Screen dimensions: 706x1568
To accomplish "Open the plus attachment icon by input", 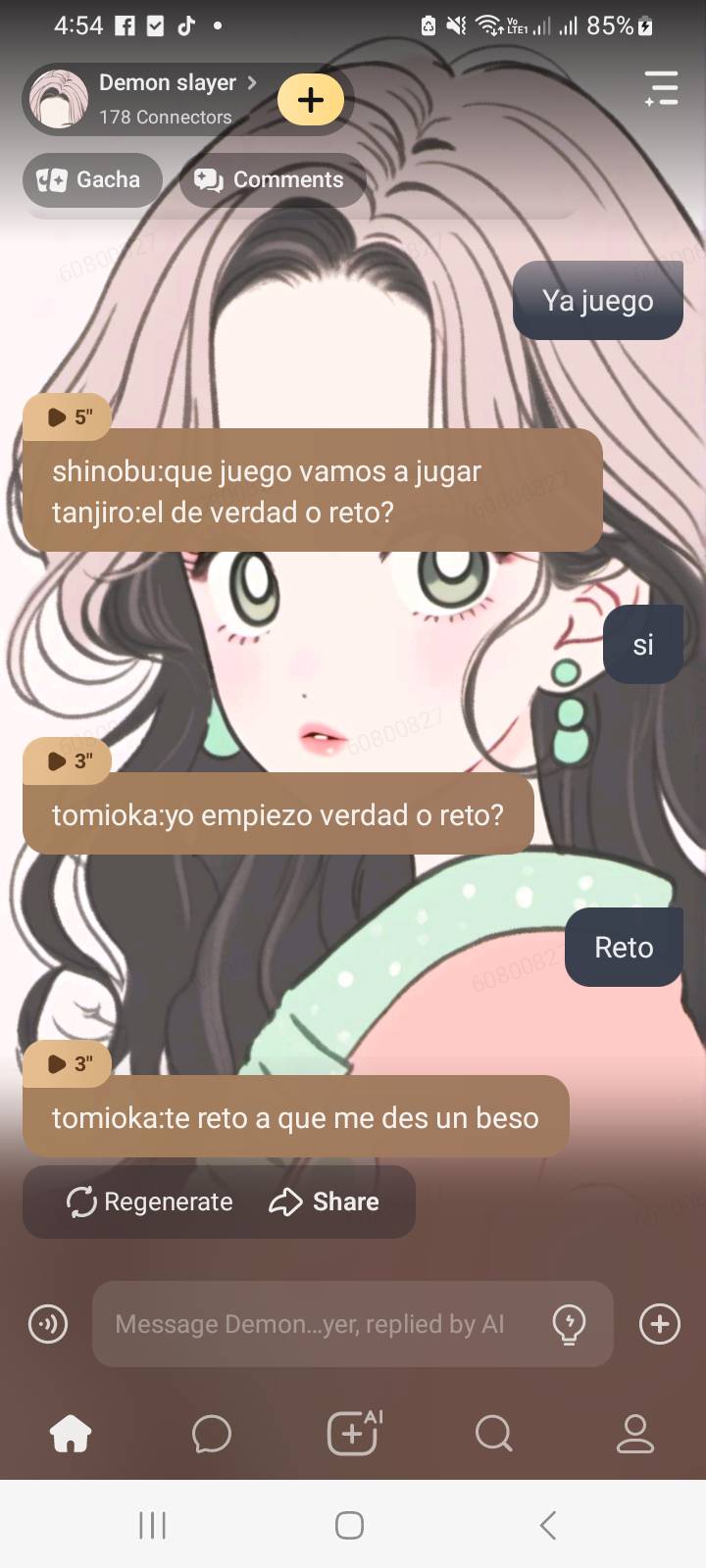I will coord(659,1325).
